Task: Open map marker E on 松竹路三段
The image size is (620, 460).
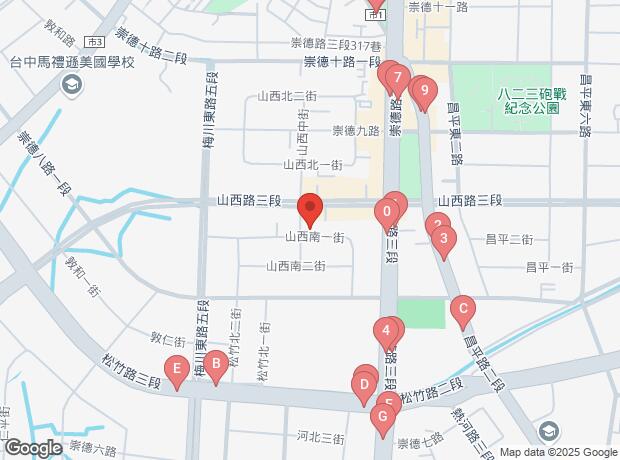Action: tap(177, 372)
